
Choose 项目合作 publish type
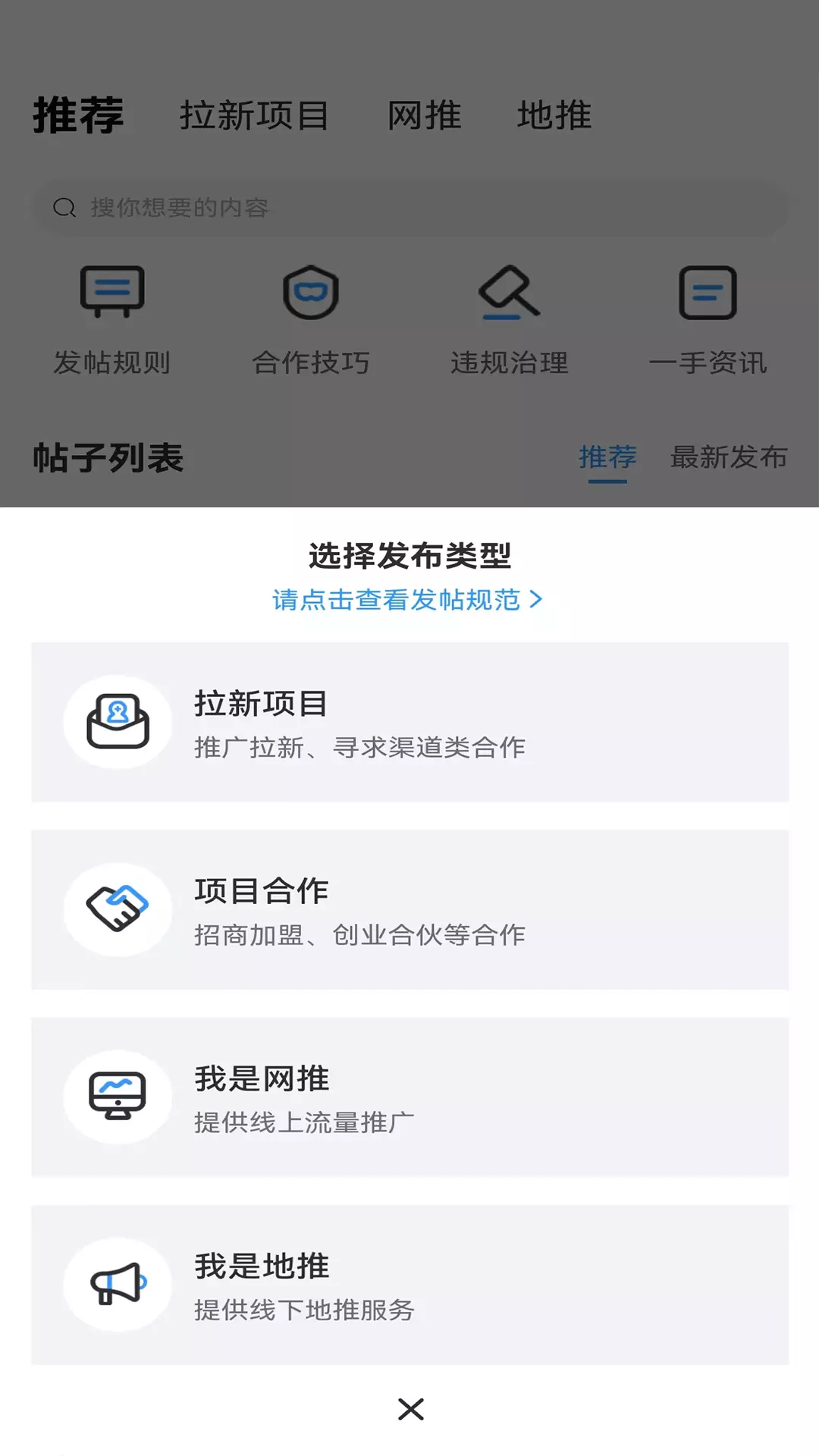click(409, 909)
